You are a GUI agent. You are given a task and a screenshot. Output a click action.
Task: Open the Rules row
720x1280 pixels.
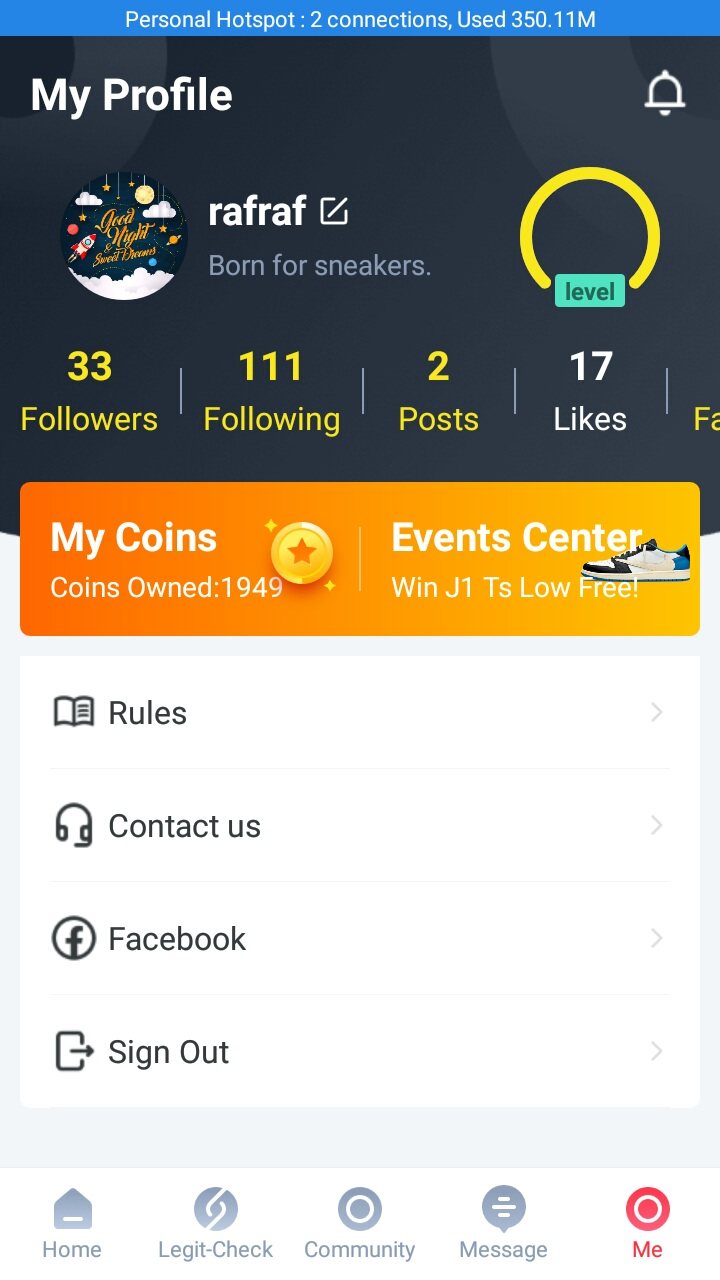point(360,713)
